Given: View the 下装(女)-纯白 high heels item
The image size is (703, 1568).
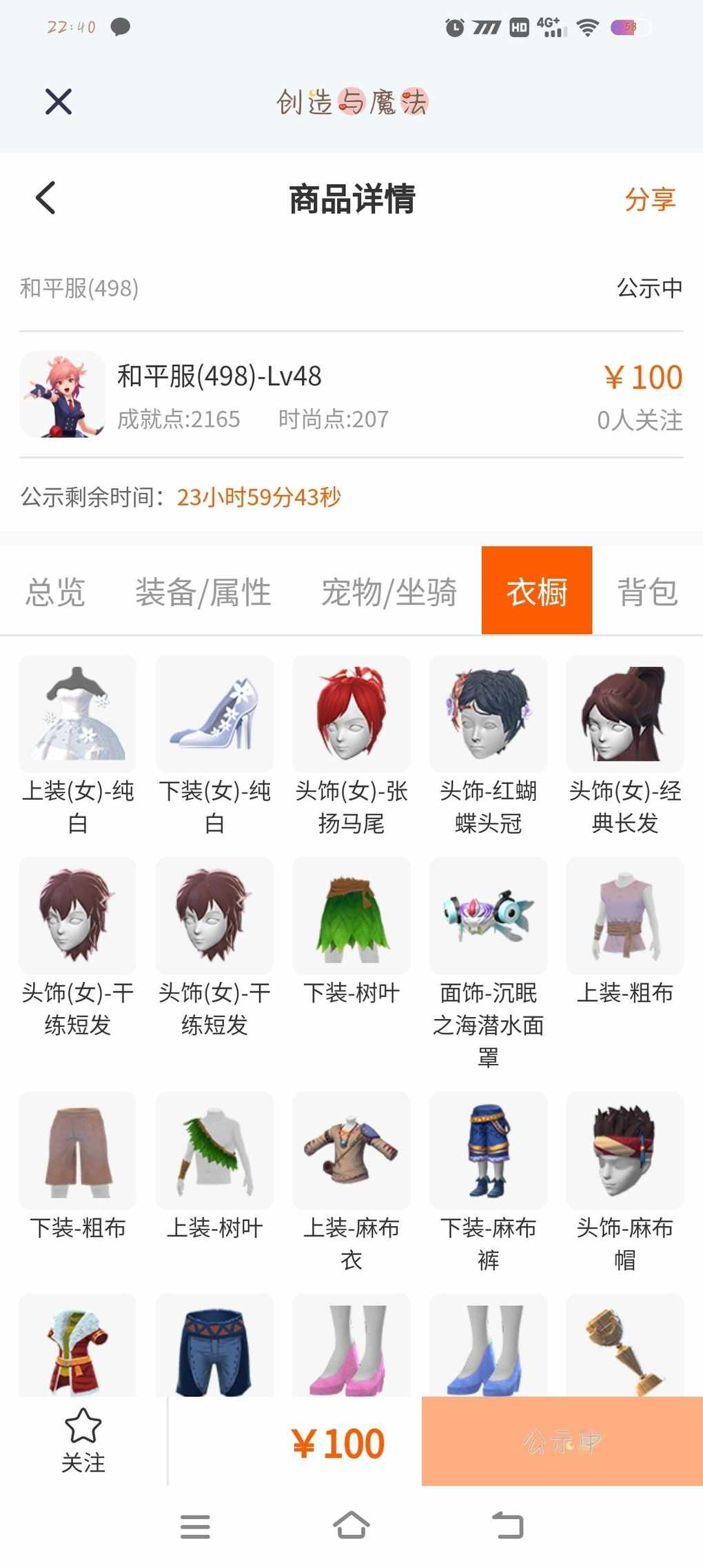Looking at the screenshot, I should tap(214, 714).
